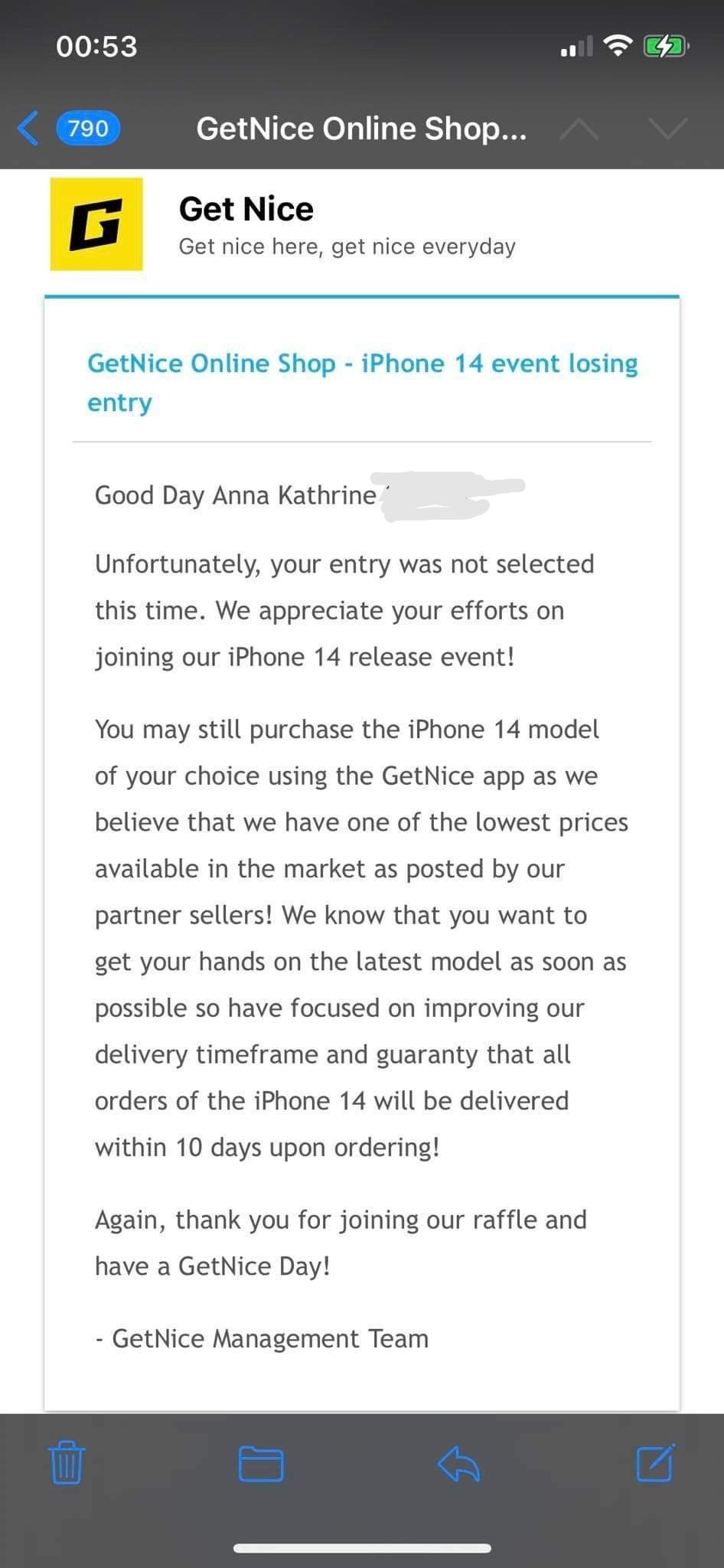Viewport: 724px width, 1568px height.
Task: Delete this GetNice email
Action: (x=67, y=1462)
